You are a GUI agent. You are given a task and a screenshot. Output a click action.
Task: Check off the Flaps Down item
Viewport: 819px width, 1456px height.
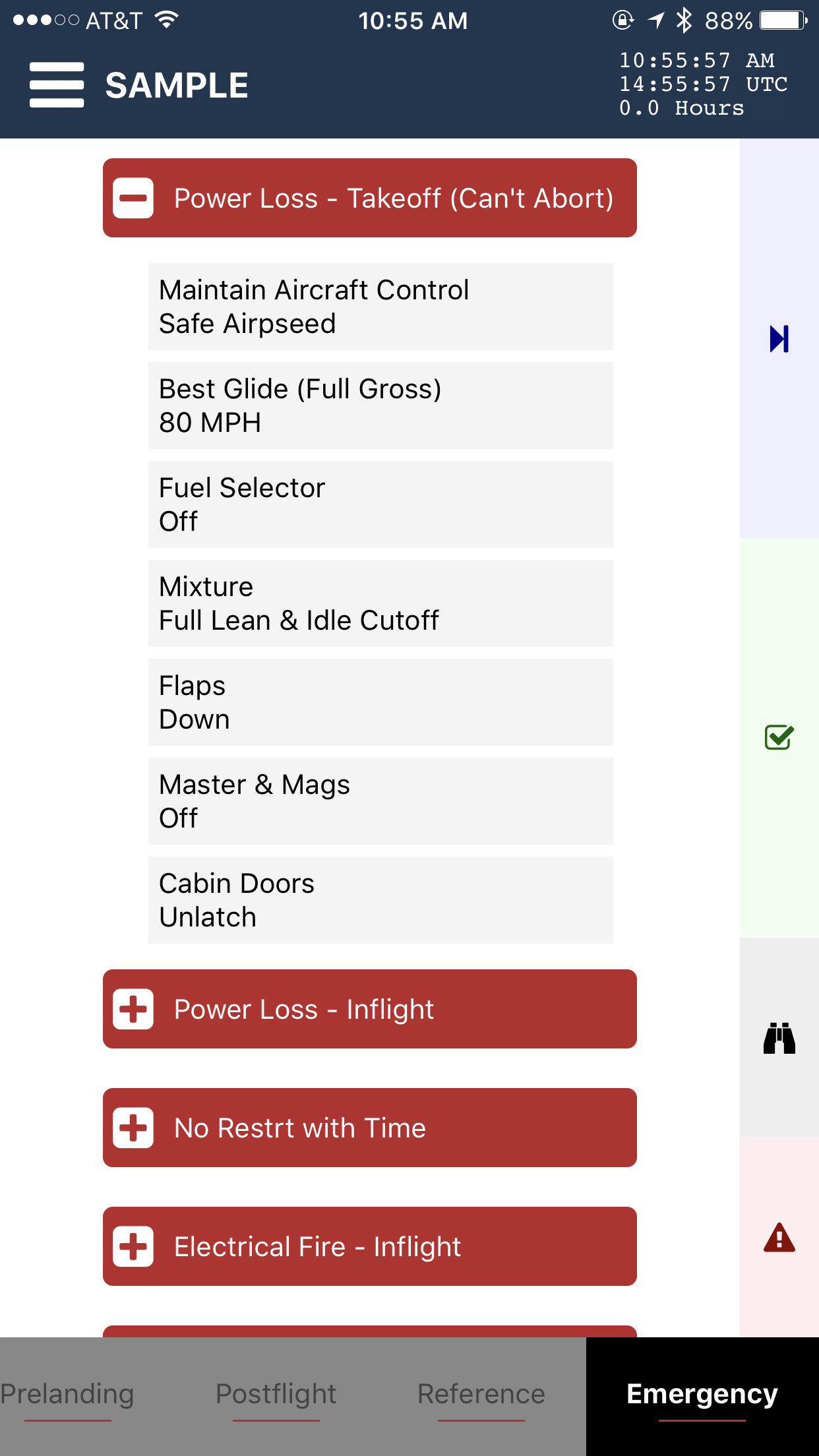(x=380, y=702)
